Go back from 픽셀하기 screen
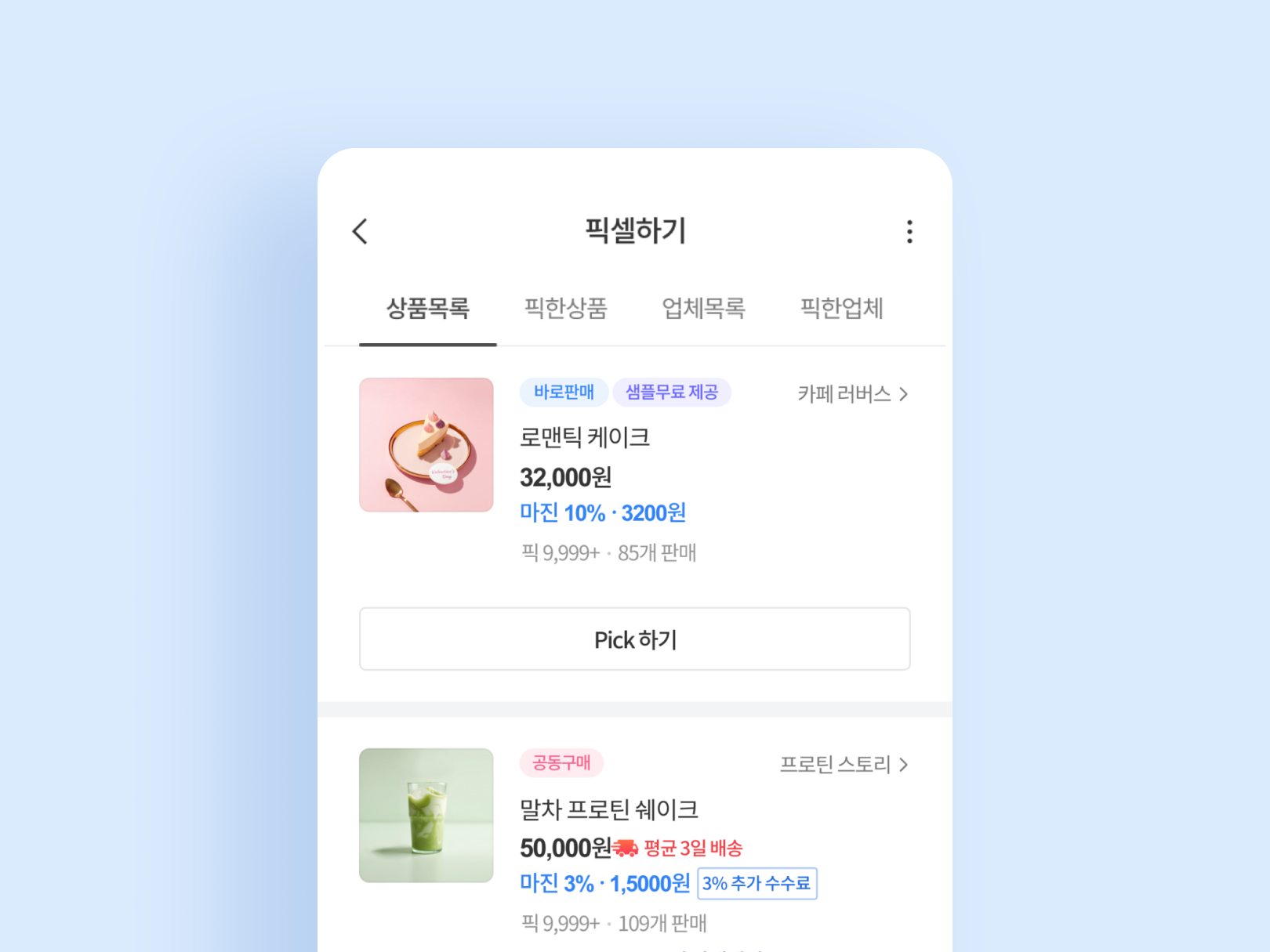1270x952 pixels. [x=360, y=232]
